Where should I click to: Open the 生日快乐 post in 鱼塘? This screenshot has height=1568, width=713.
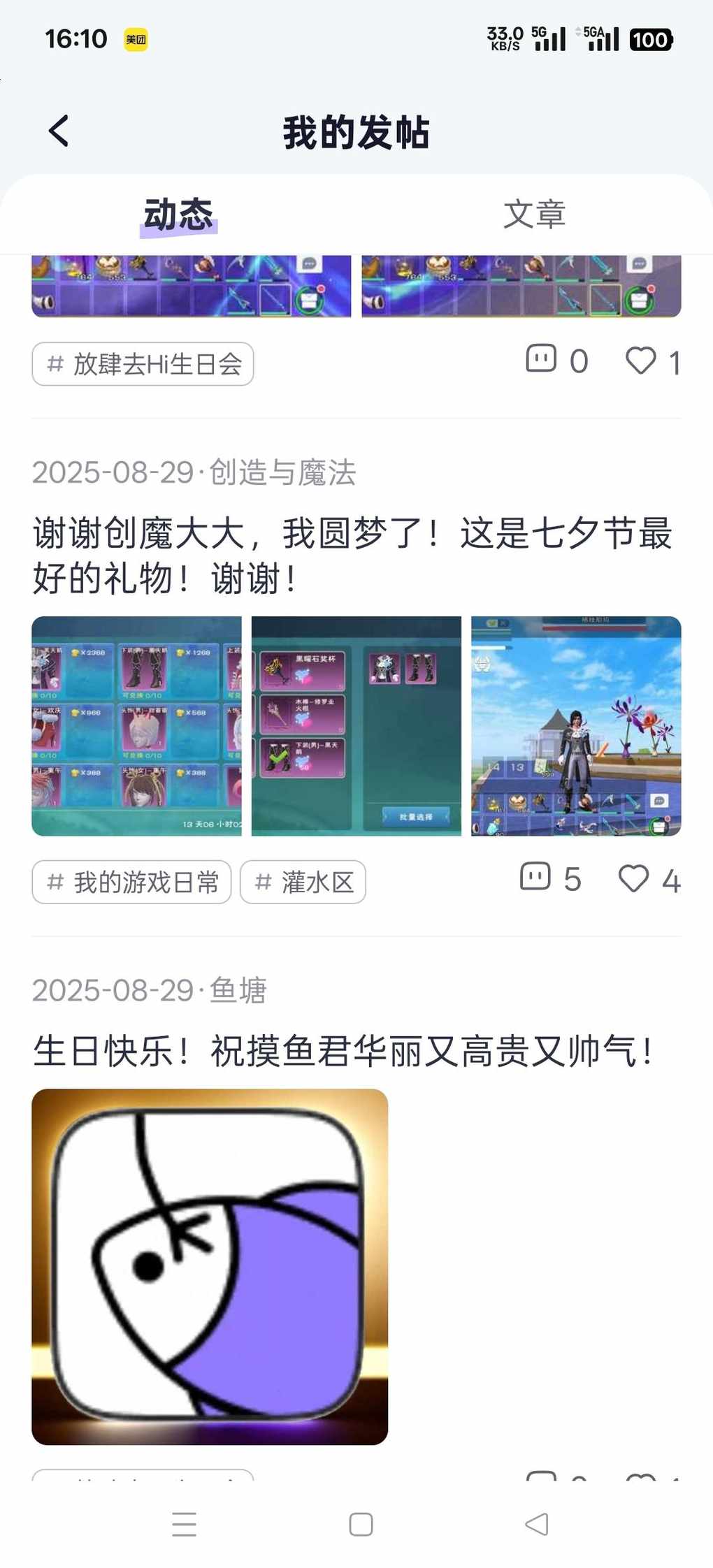point(343,1051)
